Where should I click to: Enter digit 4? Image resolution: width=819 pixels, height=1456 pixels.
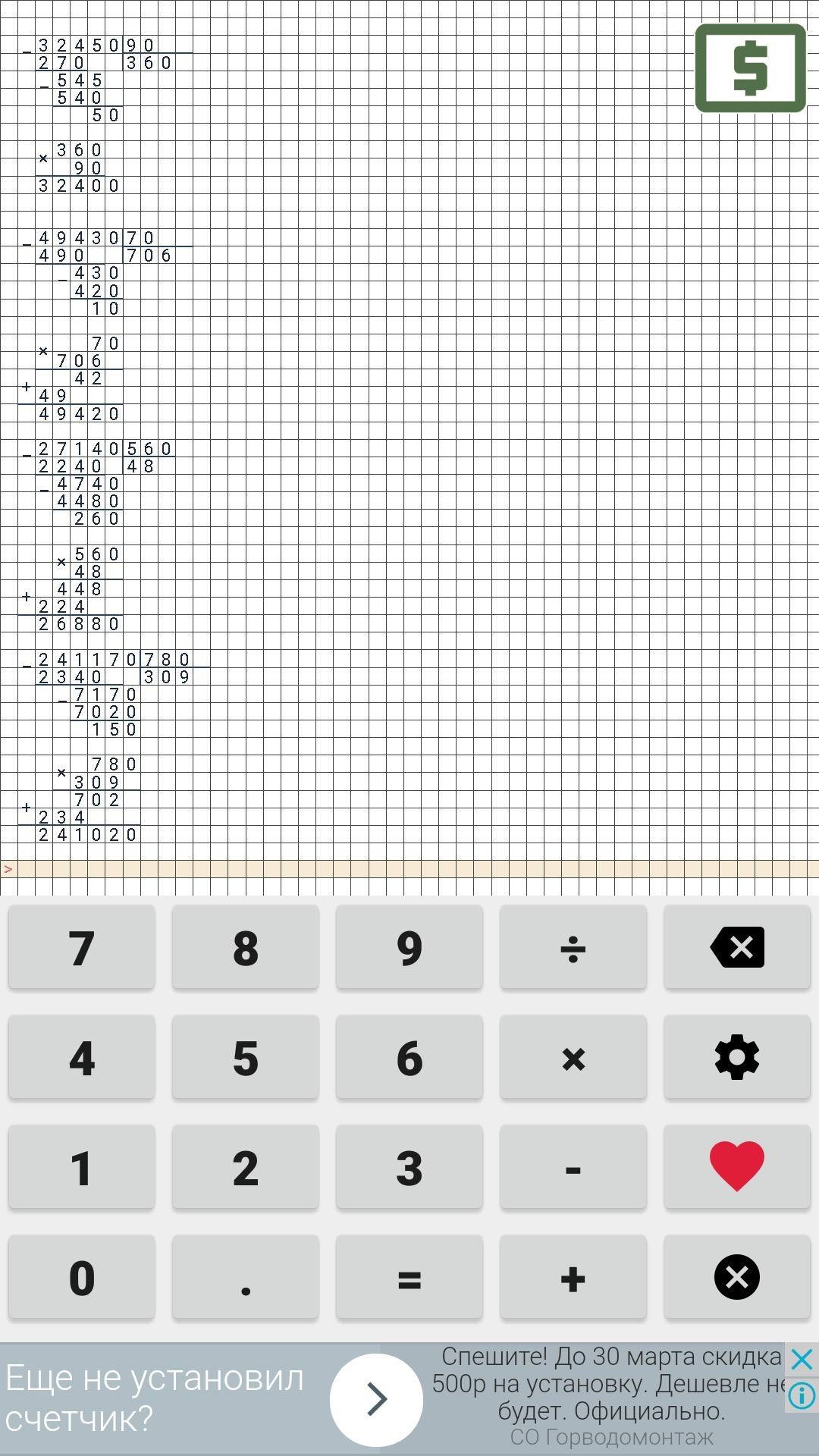pyautogui.click(x=82, y=1057)
